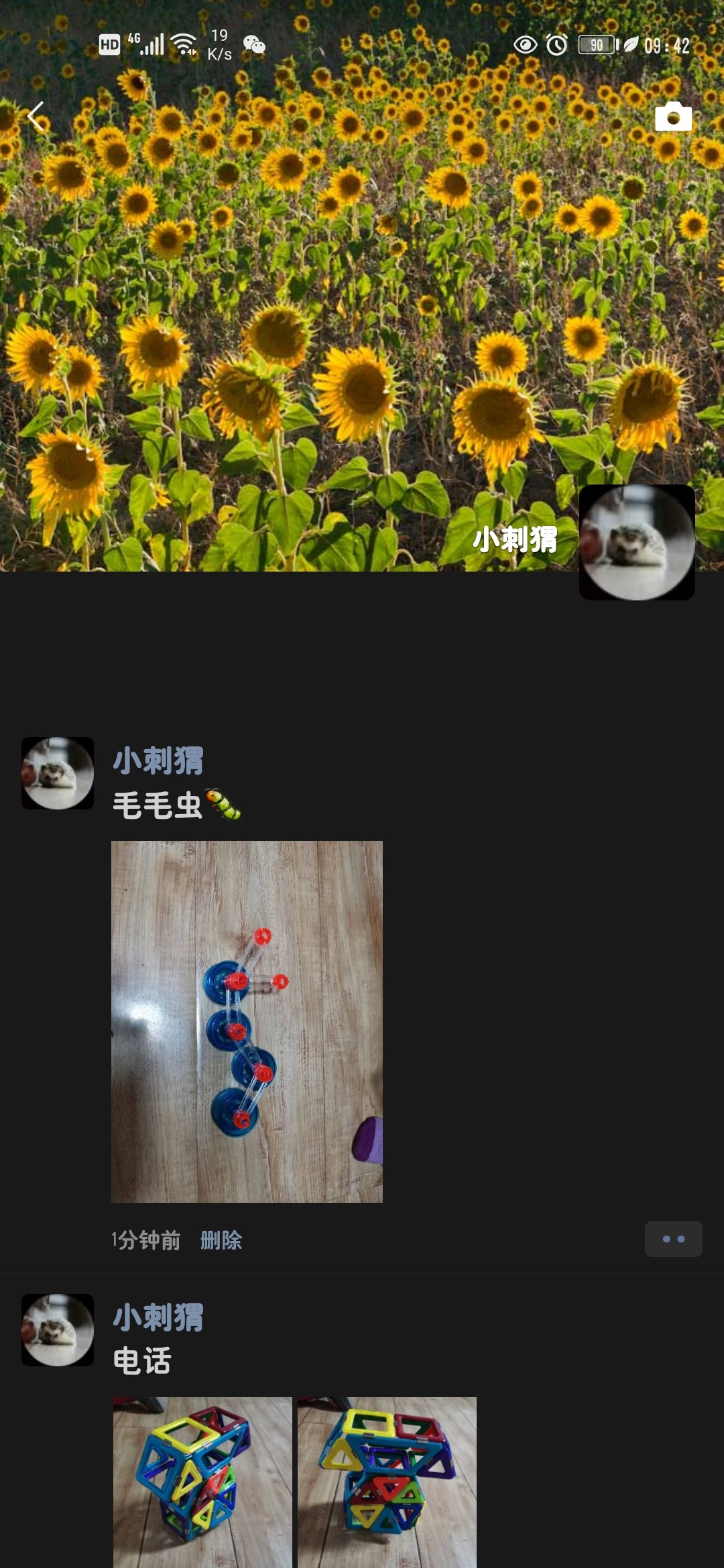Go back using the top-left arrow
Image resolution: width=724 pixels, height=1568 pixels.
click(x=36, y=117)
